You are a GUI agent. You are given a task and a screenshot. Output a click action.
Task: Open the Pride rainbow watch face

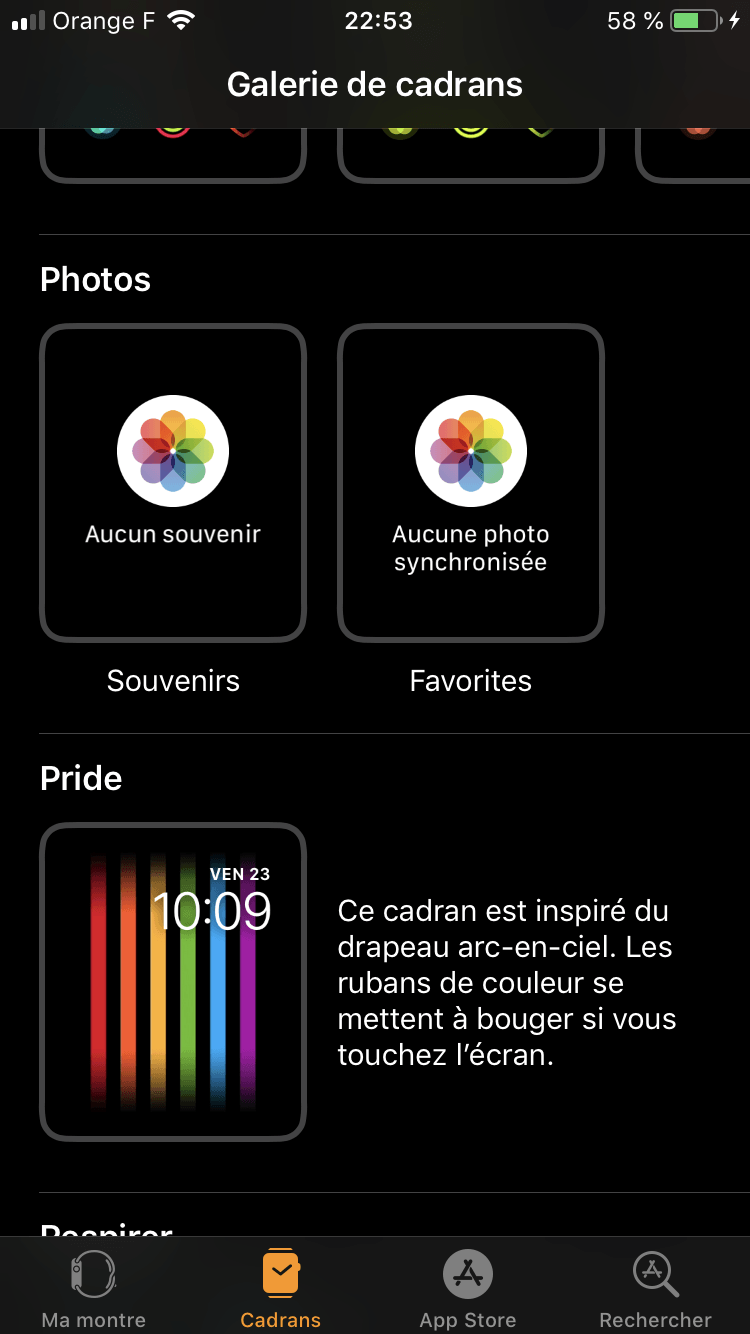(173, 981)
